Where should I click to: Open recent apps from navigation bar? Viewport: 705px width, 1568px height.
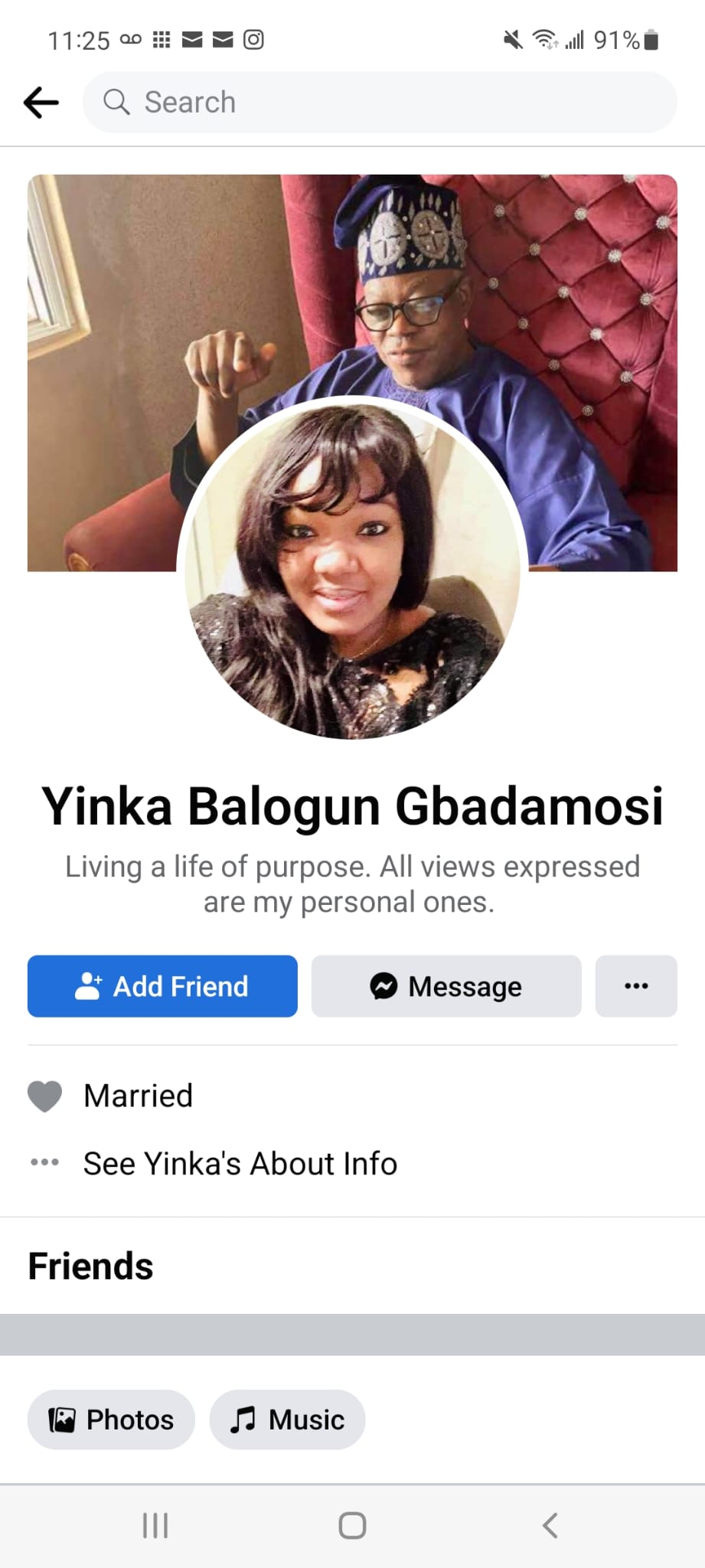(x=155, y=1525)
